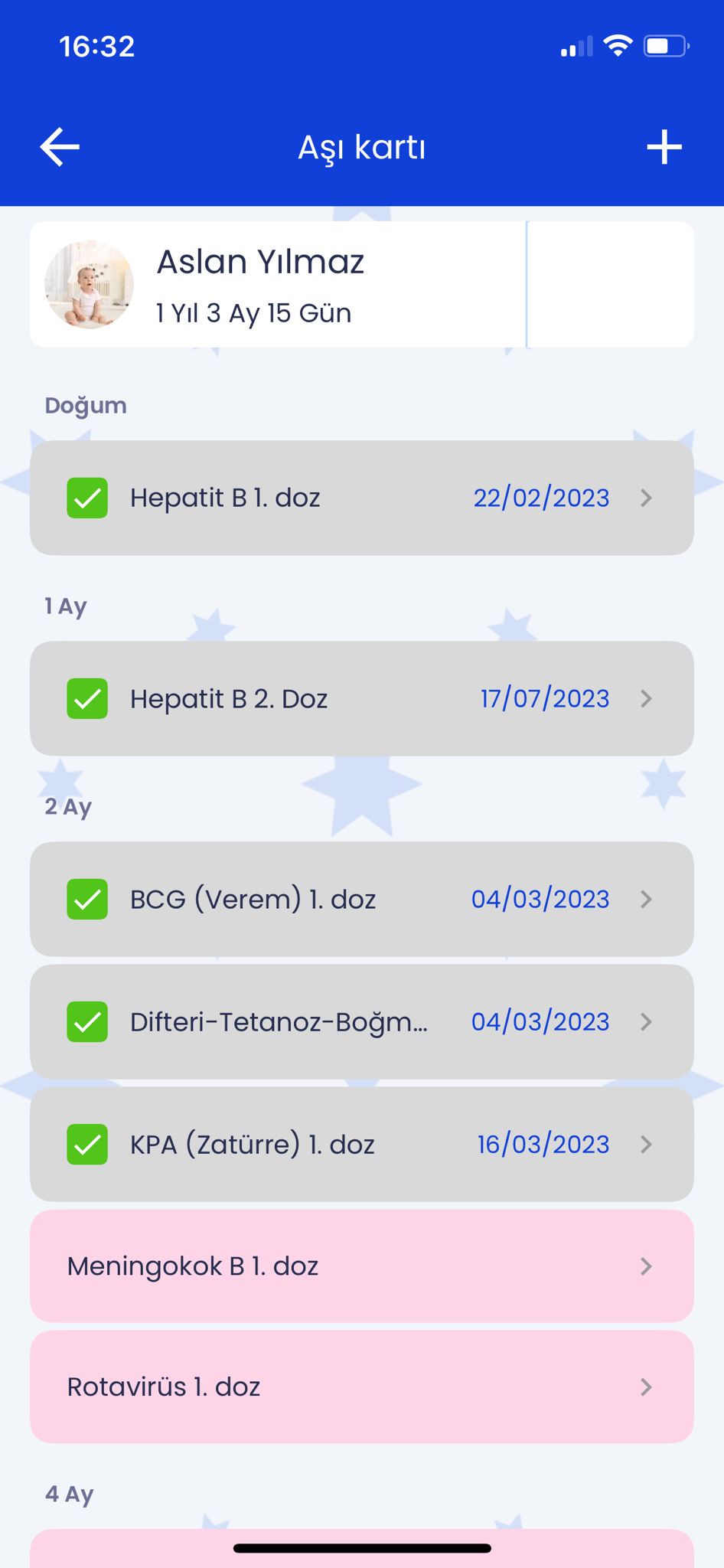Uncheck the Hepatit B 1. doz checkbox
Viewport: 724px width, 1568px height.
click(87, 498)
